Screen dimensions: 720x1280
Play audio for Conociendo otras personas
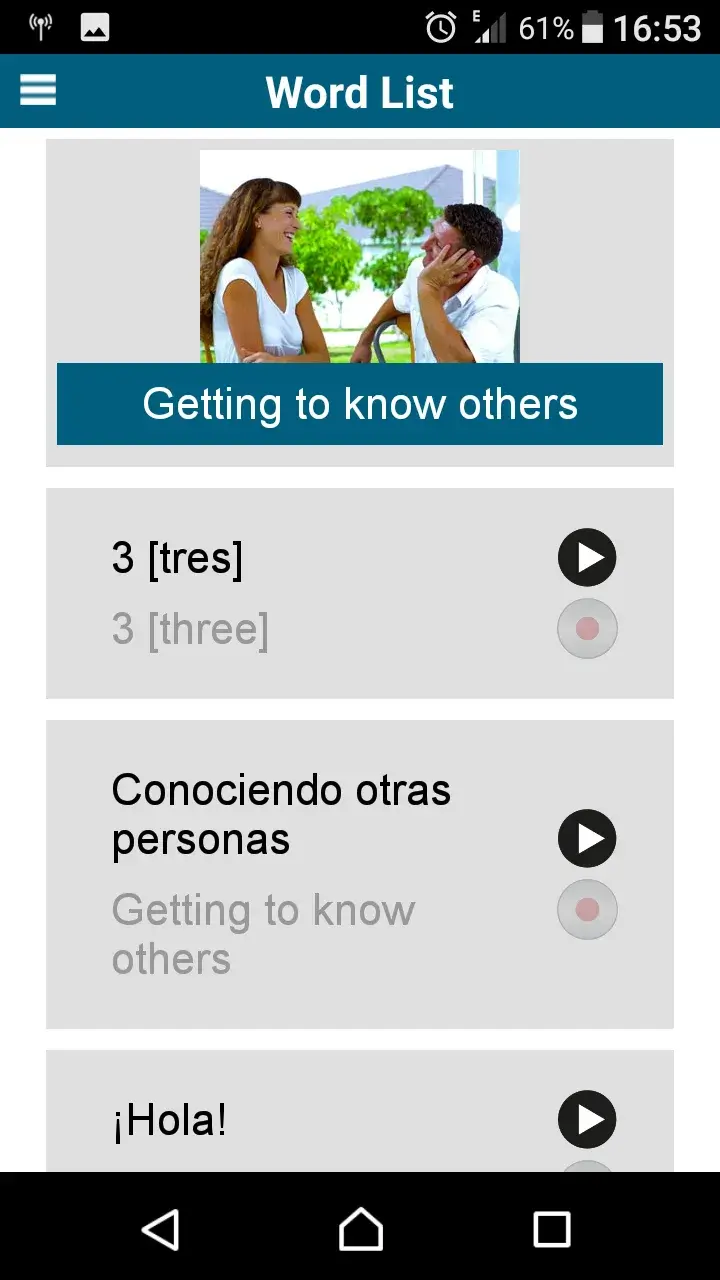tap(587, 838)
